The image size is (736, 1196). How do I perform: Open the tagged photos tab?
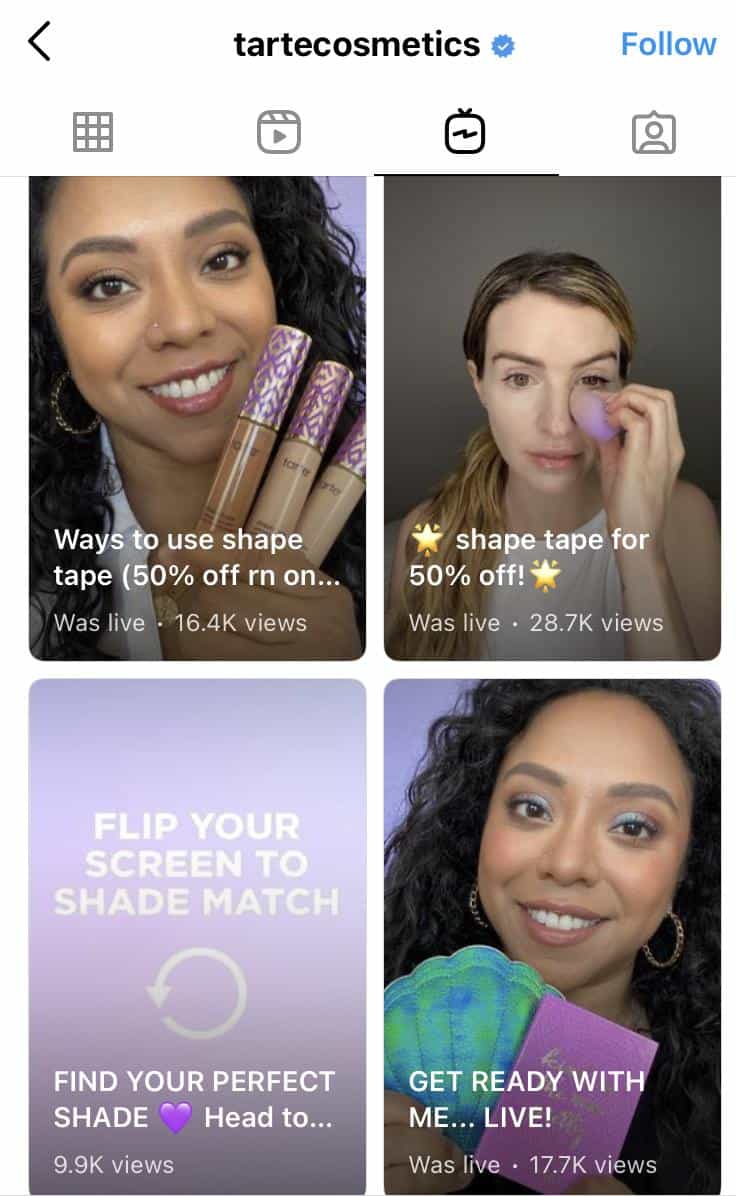[x=653, y=132]
